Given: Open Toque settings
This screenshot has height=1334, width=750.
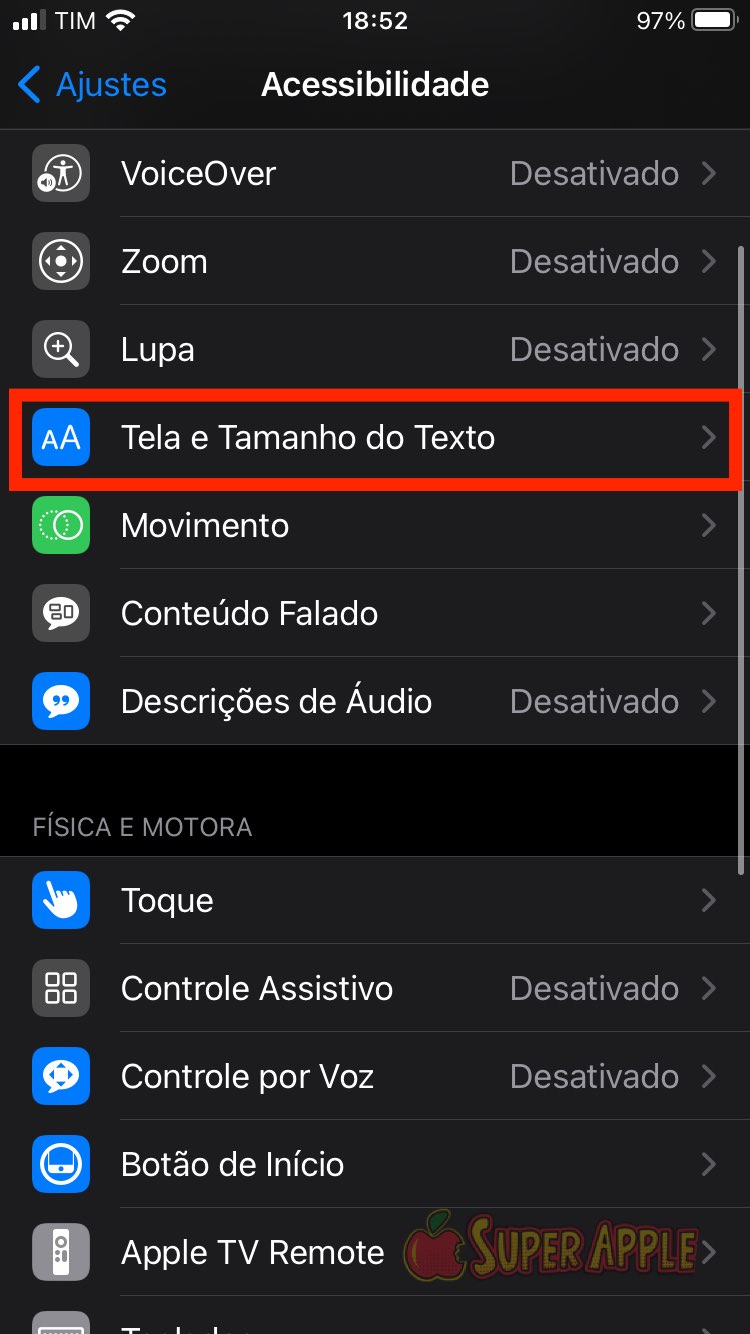Looking at the screenshot, I should [375, 901].
